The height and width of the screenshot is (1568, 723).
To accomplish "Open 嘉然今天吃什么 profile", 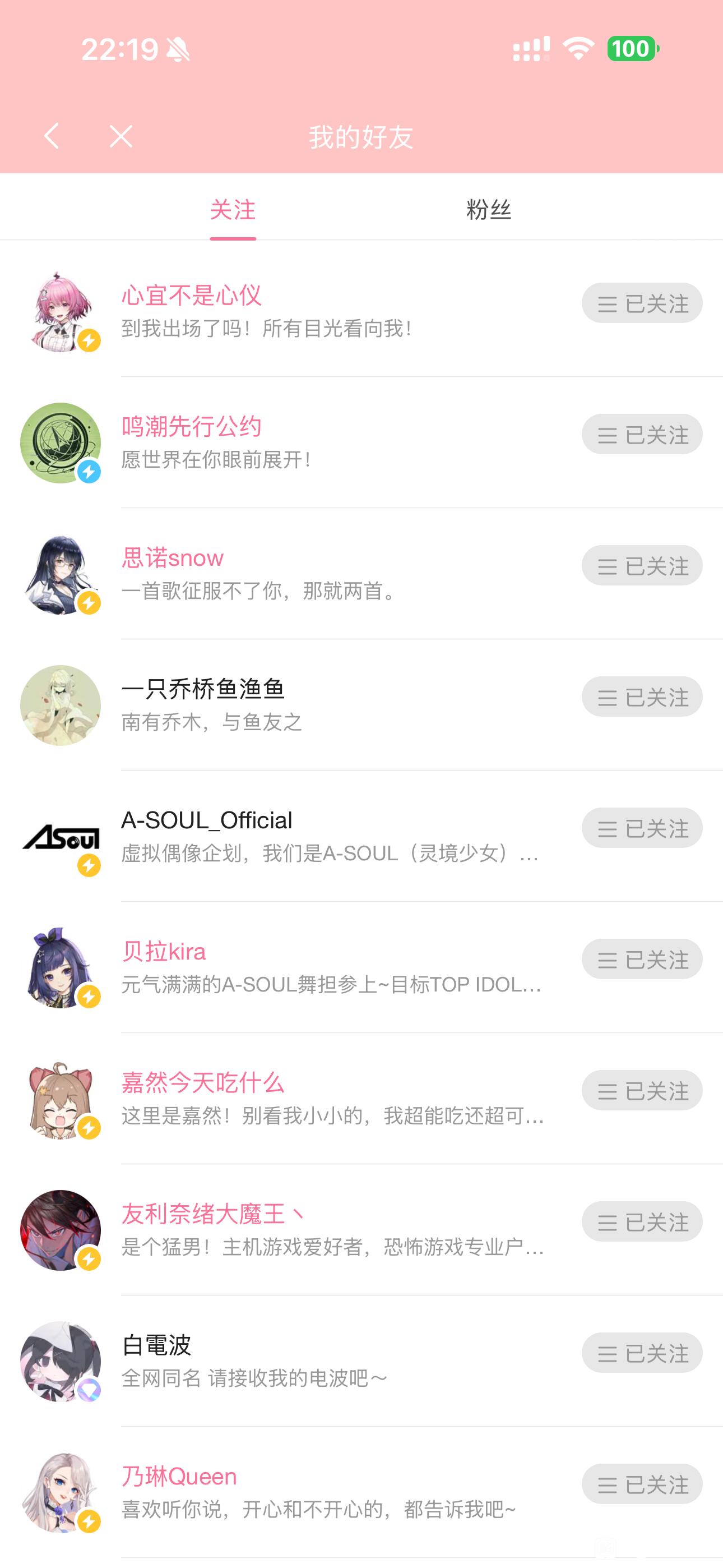I will click(x=203, y=1083).
